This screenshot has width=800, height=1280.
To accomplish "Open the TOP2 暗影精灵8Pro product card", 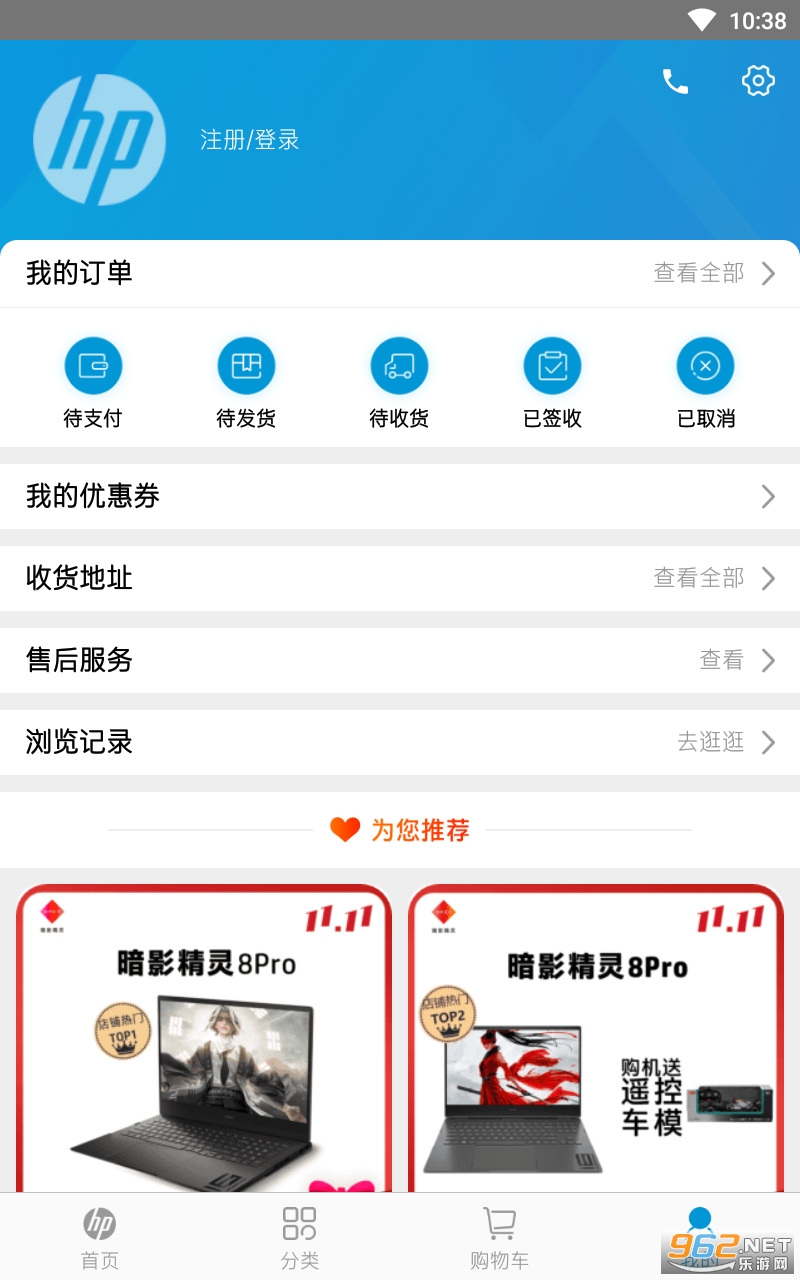I will point(596,1038).
